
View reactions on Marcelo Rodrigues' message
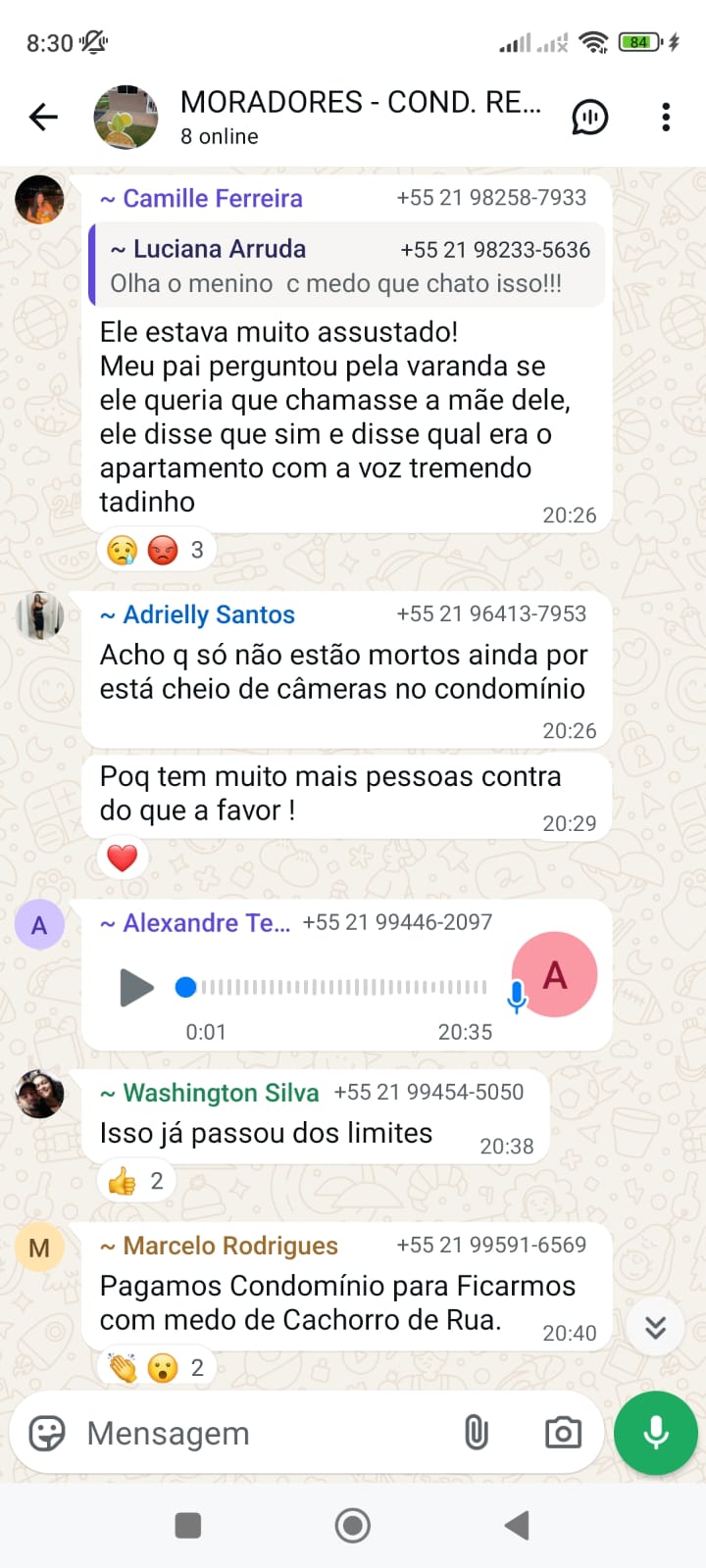(157, 1367)
